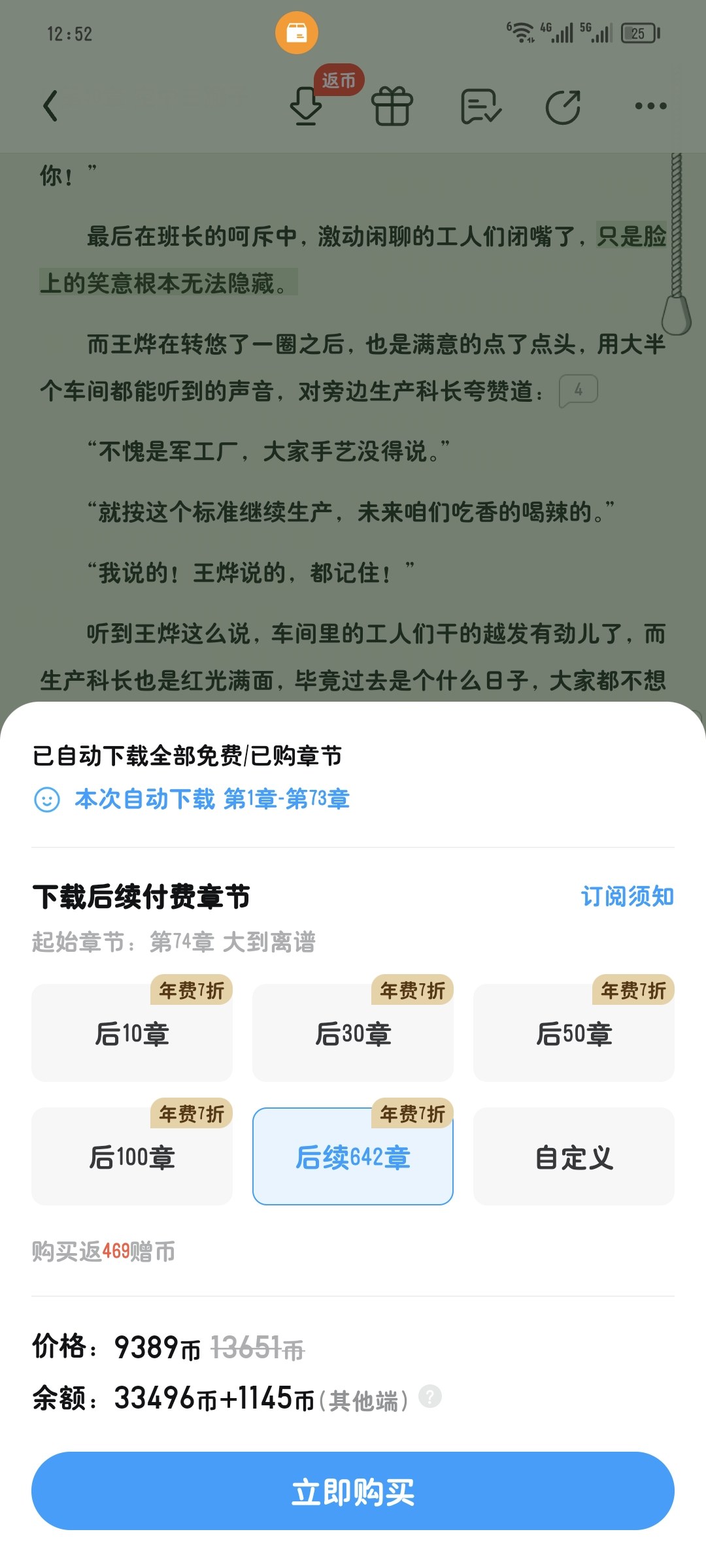Pick the 后100章 purchase option
The image size is (706, 1568).
pyautogui.click(x=132, y=1157)
